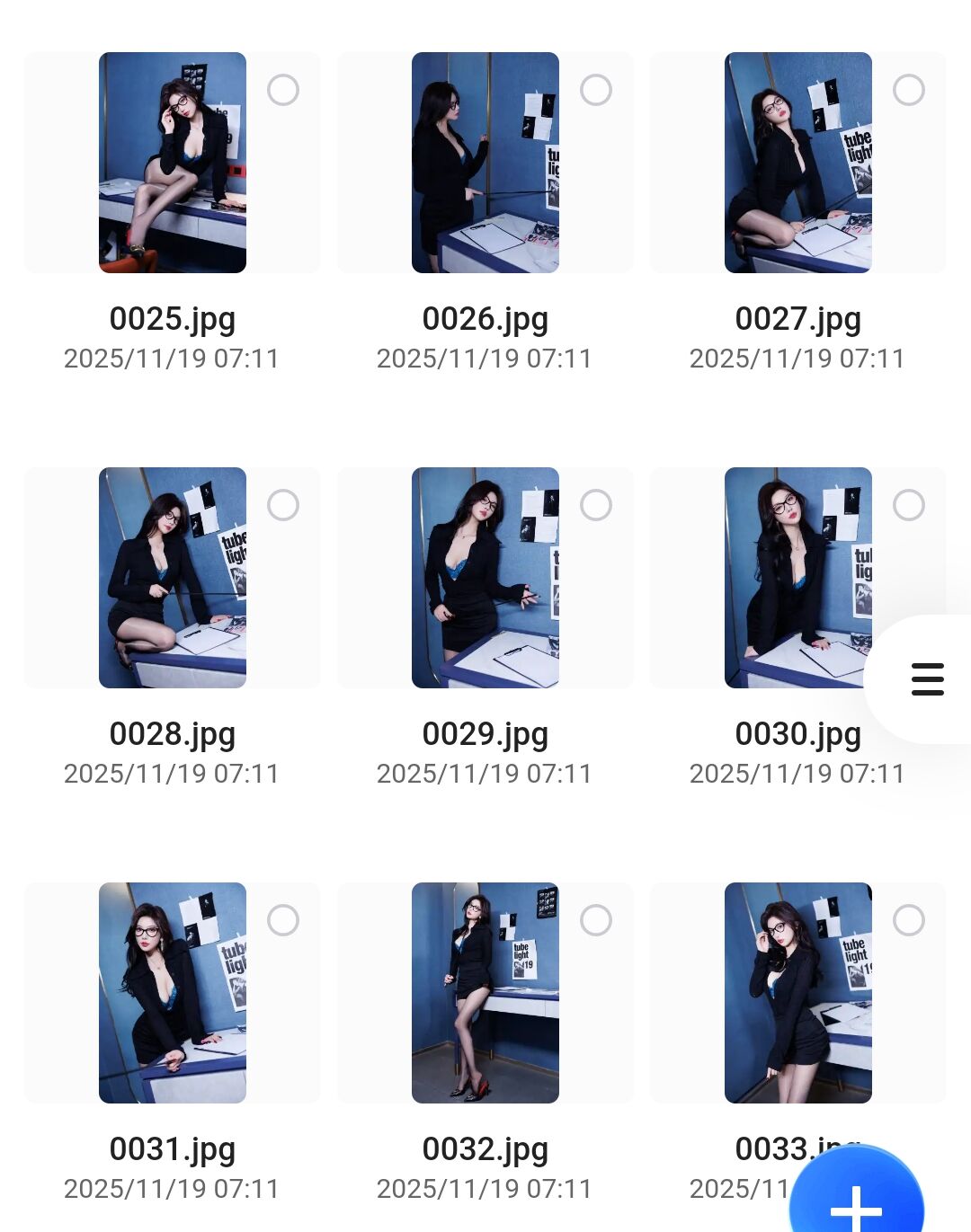Open the 0031.jpg image tile
The height and width of the screenshot is (1232, 971).
pyautogui.click(x=172, y=993)
